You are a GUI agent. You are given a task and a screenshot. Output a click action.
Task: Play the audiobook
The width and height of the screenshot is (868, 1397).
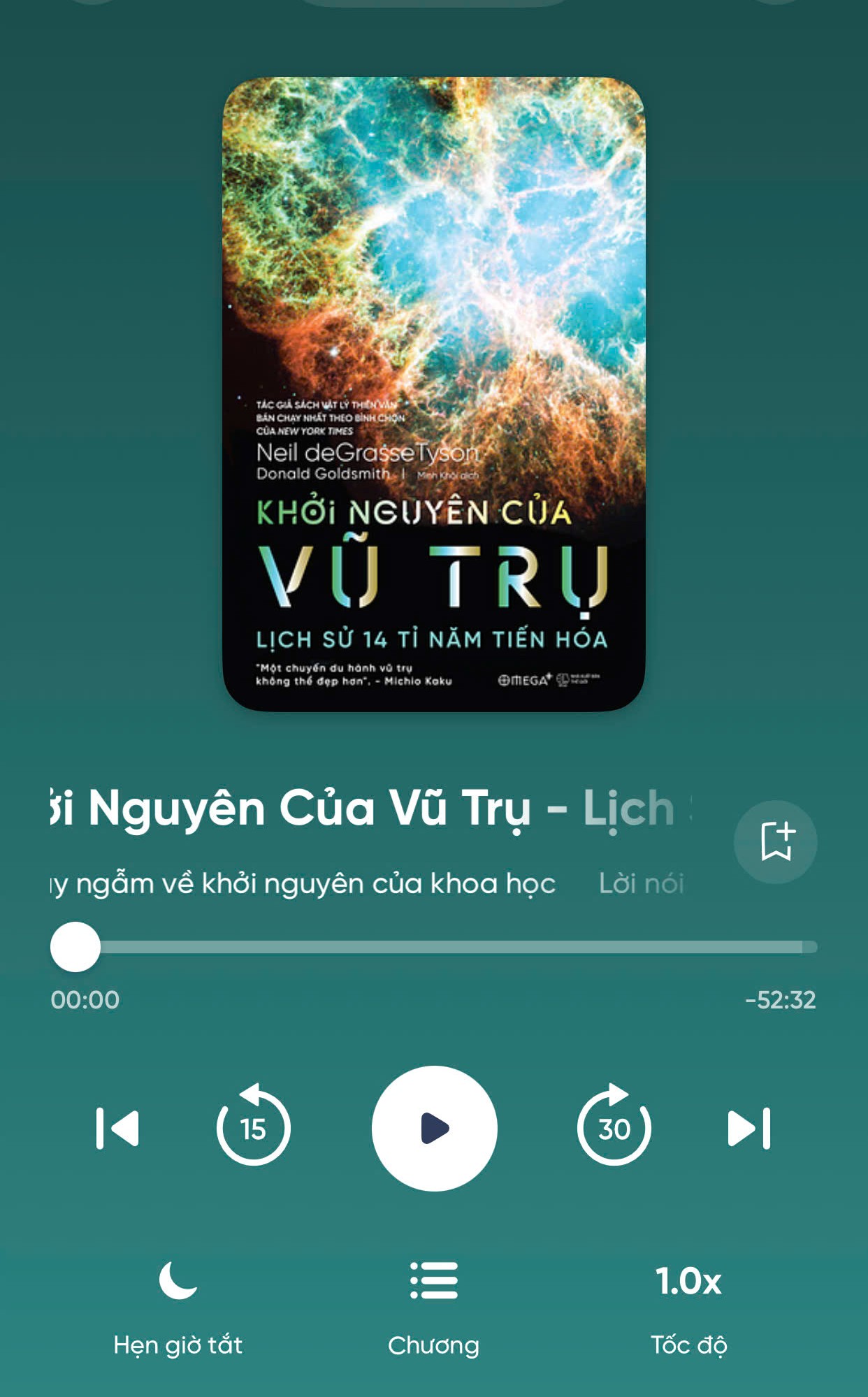pyautogui.click(x=434, y=1128)
